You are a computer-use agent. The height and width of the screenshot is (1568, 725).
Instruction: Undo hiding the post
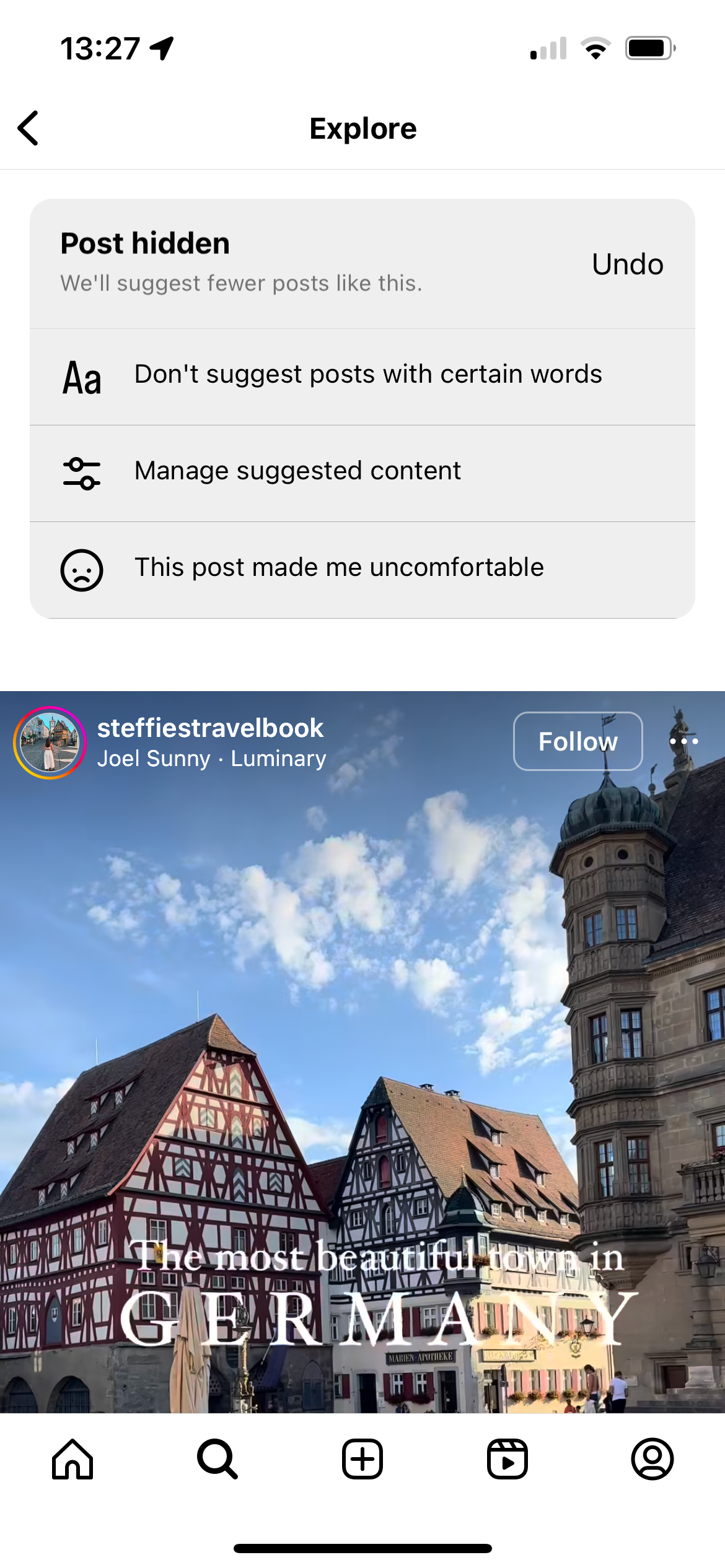pos(627,264)
